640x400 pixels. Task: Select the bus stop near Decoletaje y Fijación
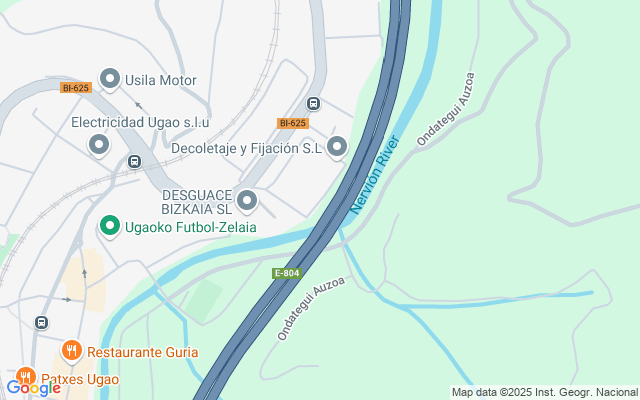pos(313,104)
